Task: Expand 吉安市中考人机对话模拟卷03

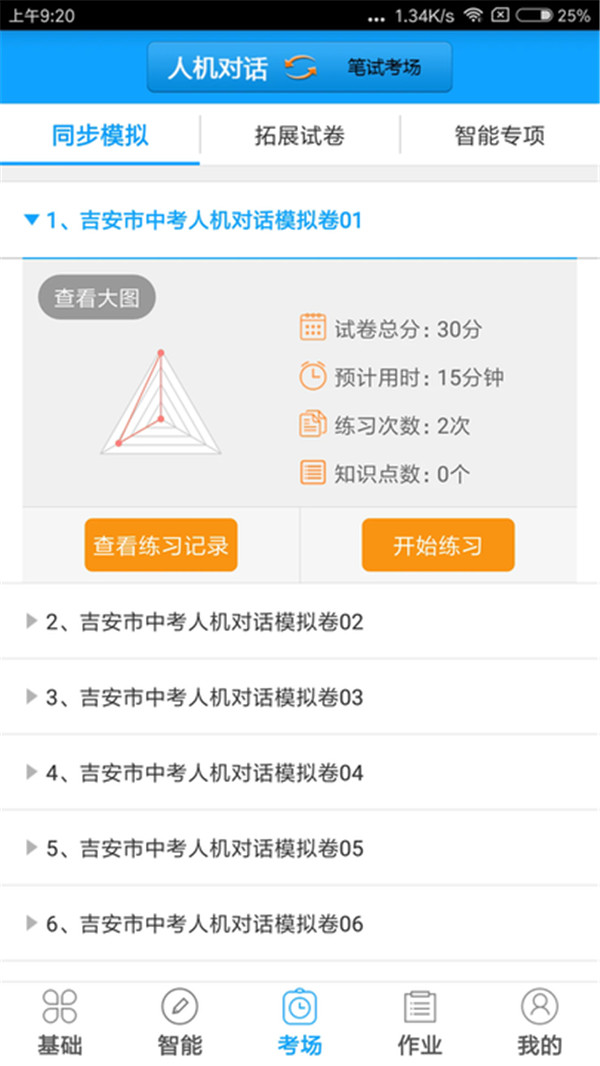Action: 200,697
